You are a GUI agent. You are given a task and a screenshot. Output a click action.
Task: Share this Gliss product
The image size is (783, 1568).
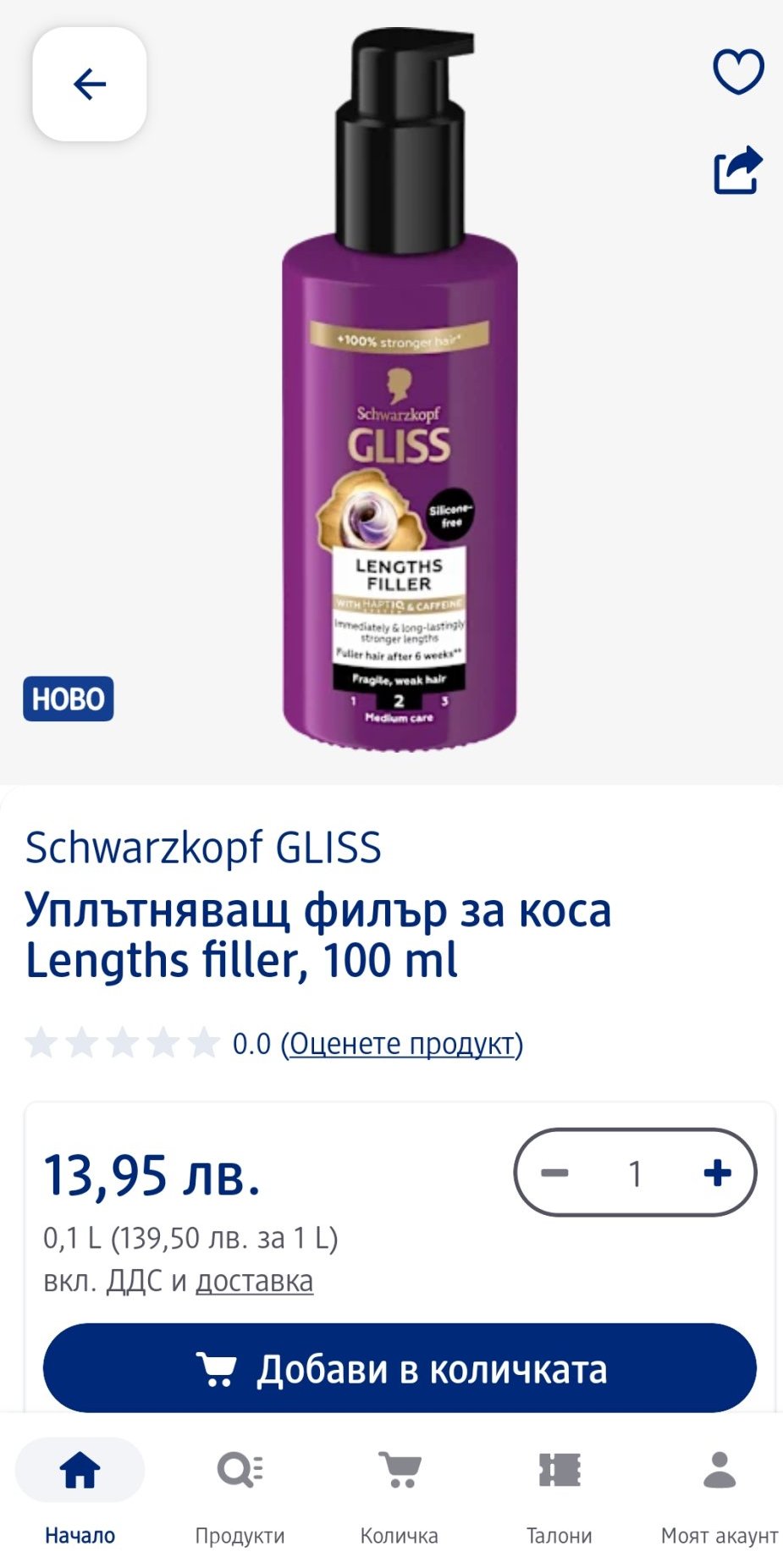pos(738,170)
